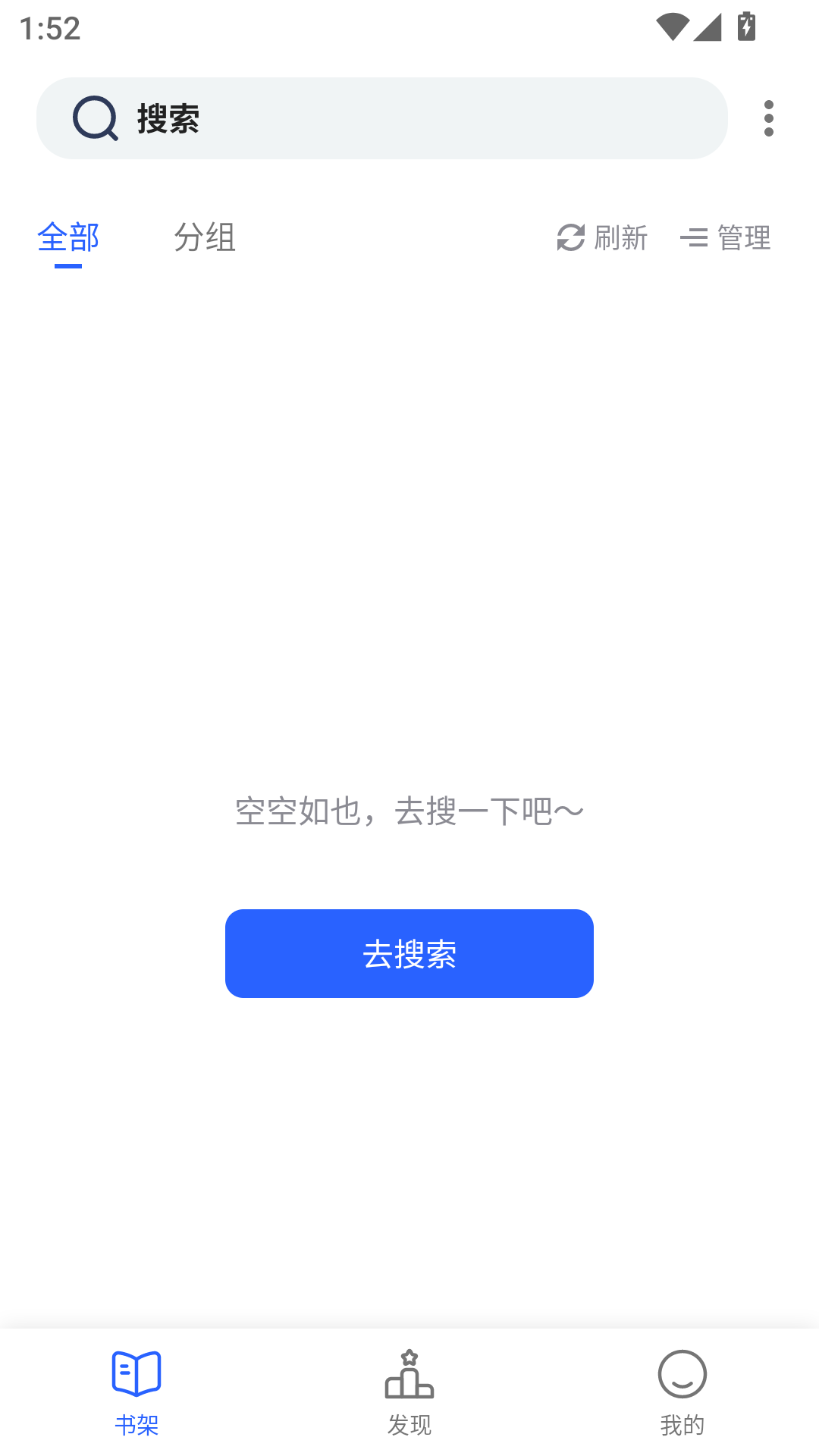Tap the 管理 manage label
The width and height of the screenshot is (819, 1456).
[742, 238]
